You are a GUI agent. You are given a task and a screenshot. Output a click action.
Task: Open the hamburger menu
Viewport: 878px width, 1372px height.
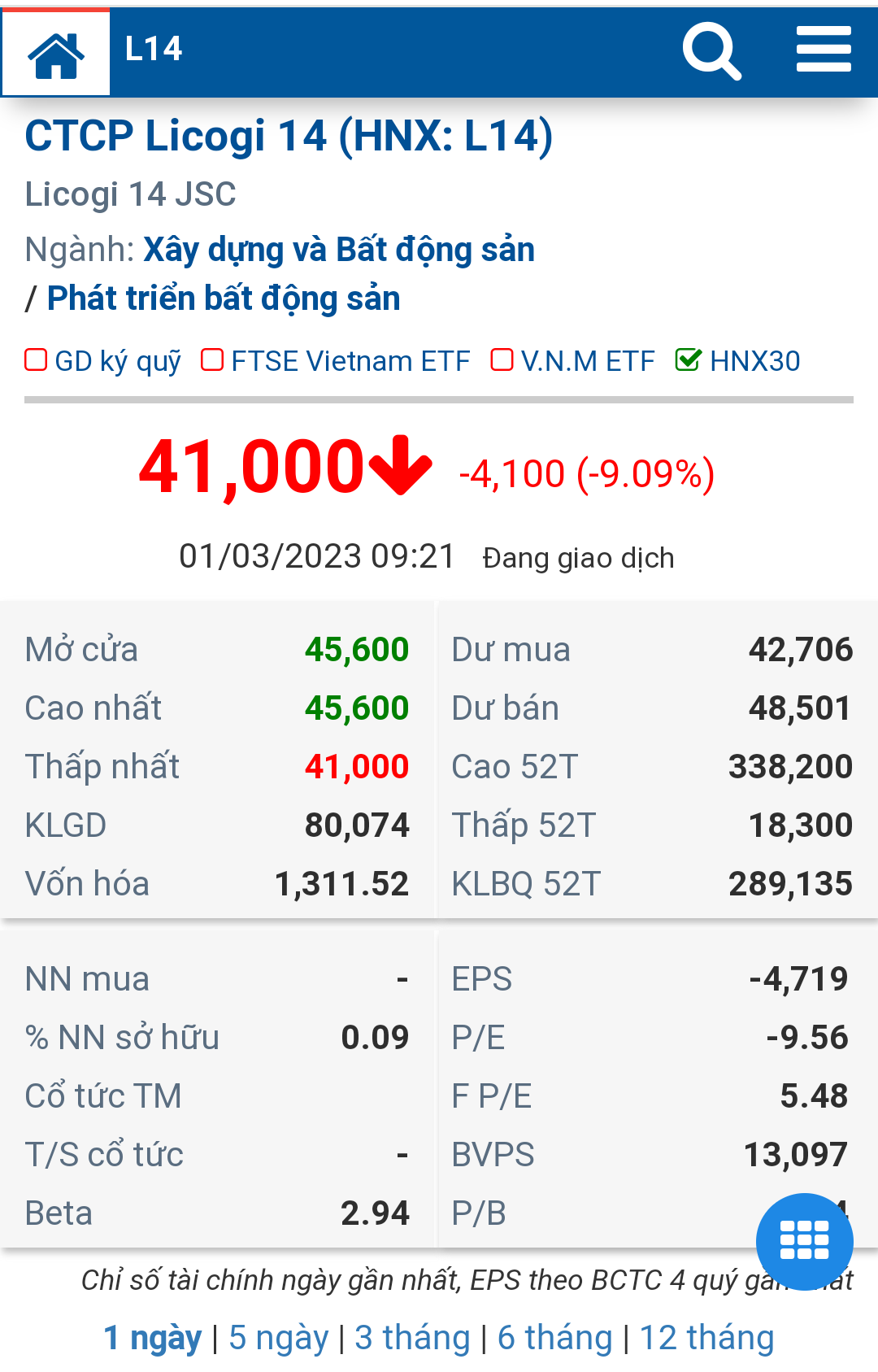pyautogui.click(x=823, y=50)
